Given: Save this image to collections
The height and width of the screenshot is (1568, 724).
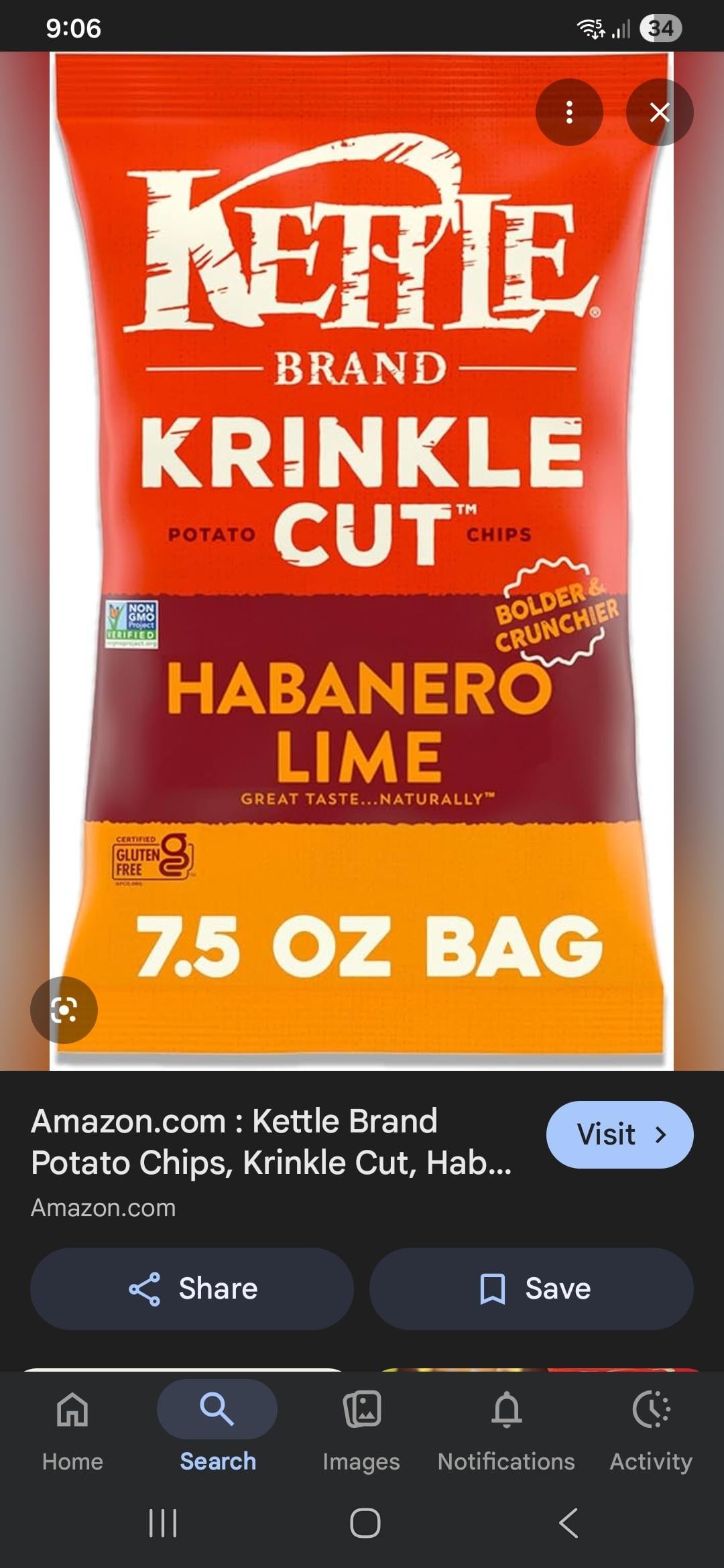Looking at the screenshot, I should (531, 1289).
